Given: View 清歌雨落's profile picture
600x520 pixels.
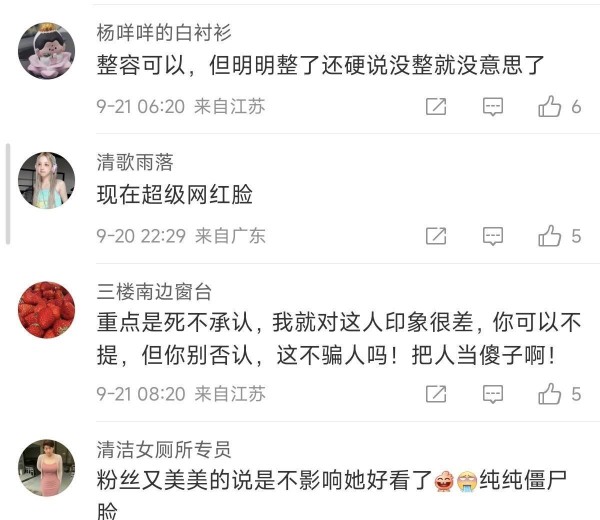Looking at the screenshot, I should pyautogui.click(x=47, y=180).
